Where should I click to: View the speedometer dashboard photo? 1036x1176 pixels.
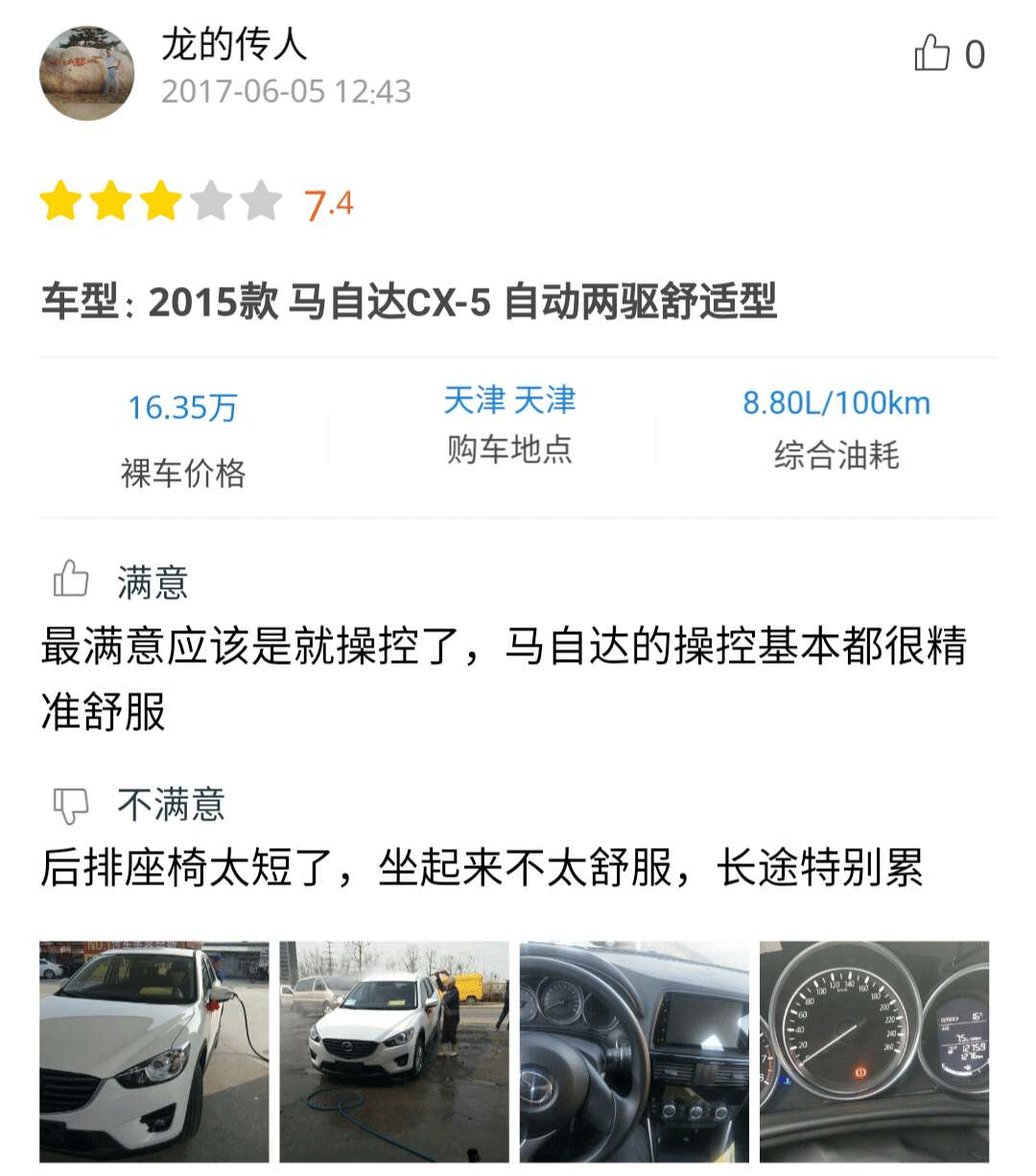pyautogui.click(x=874, y=1051)
